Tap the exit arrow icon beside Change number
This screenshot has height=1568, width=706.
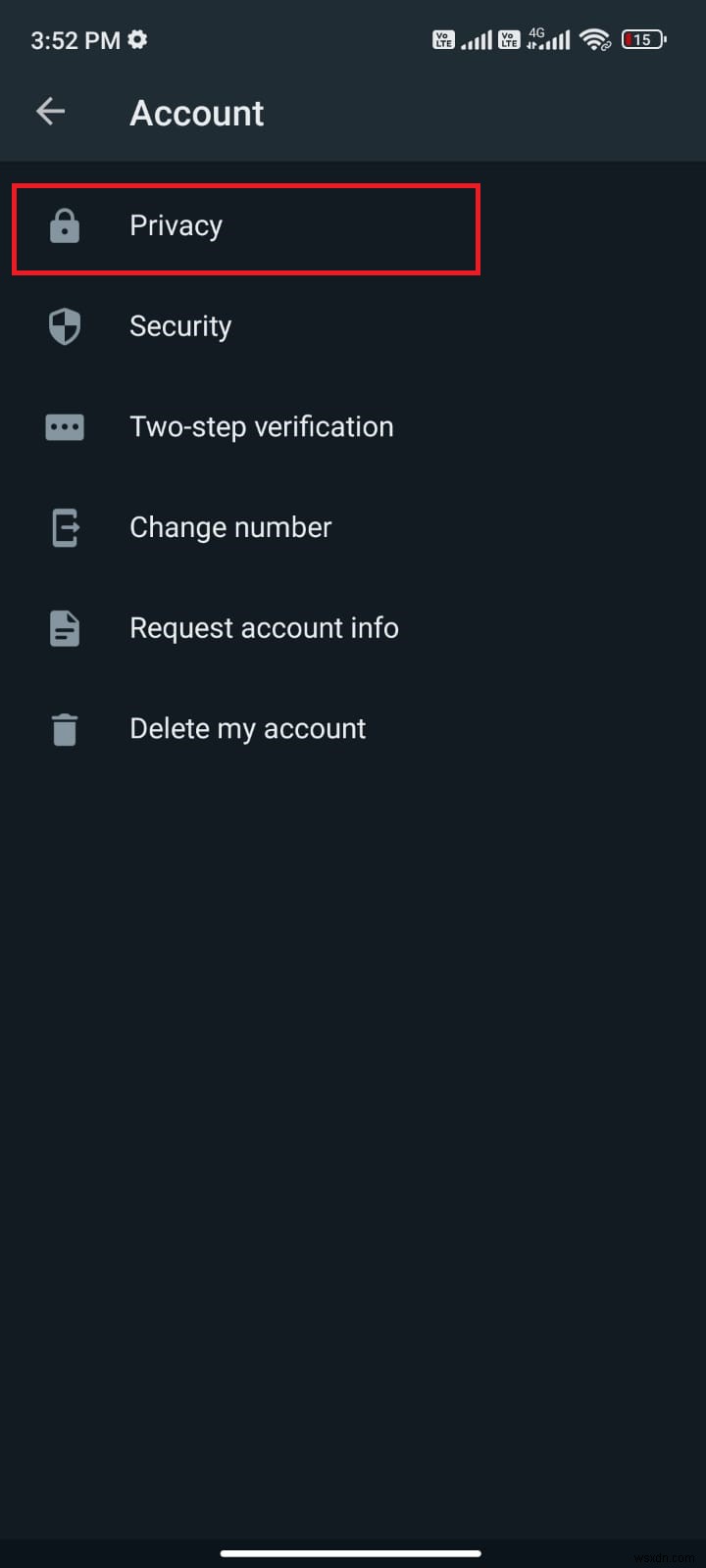tap(64, 528)
